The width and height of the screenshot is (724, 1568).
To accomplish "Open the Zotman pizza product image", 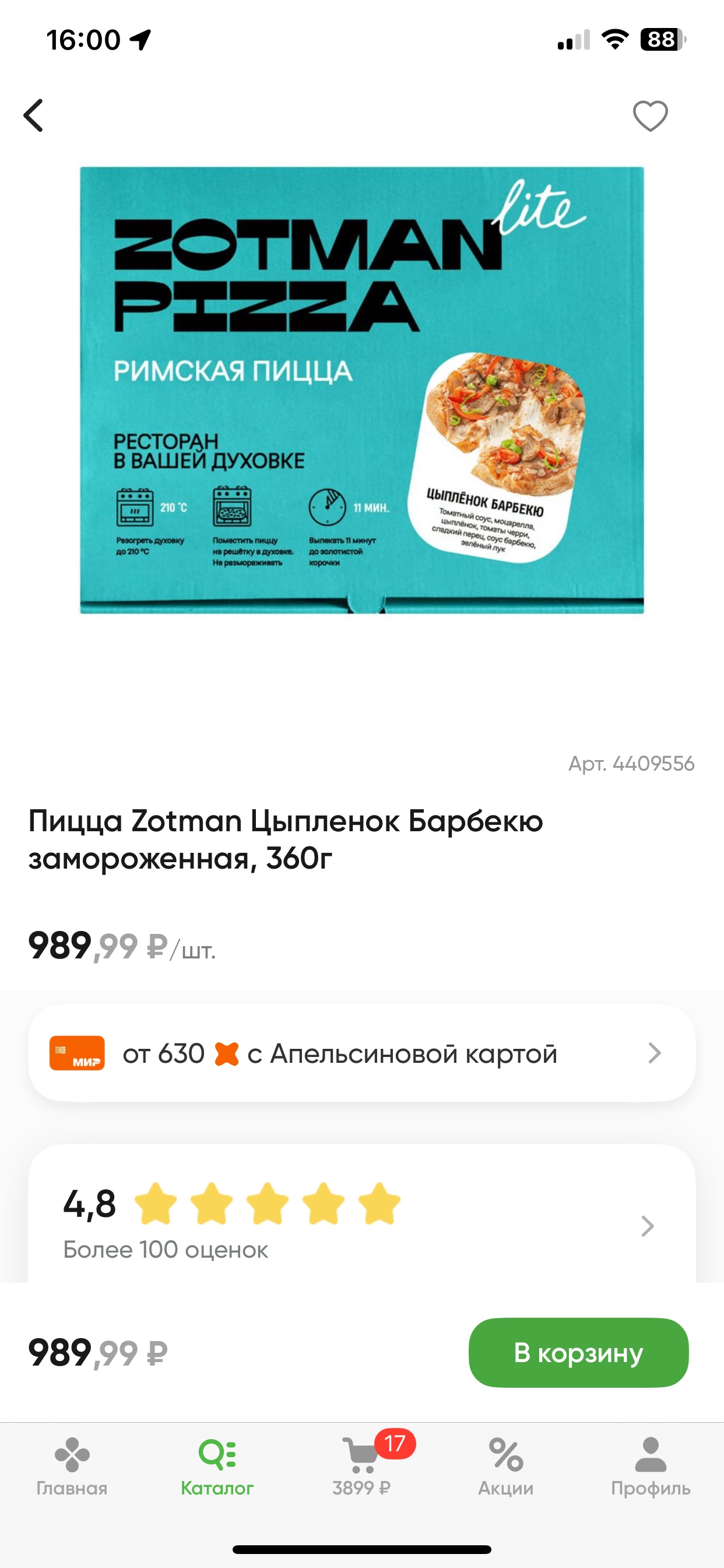I will (x=362, y=390).
